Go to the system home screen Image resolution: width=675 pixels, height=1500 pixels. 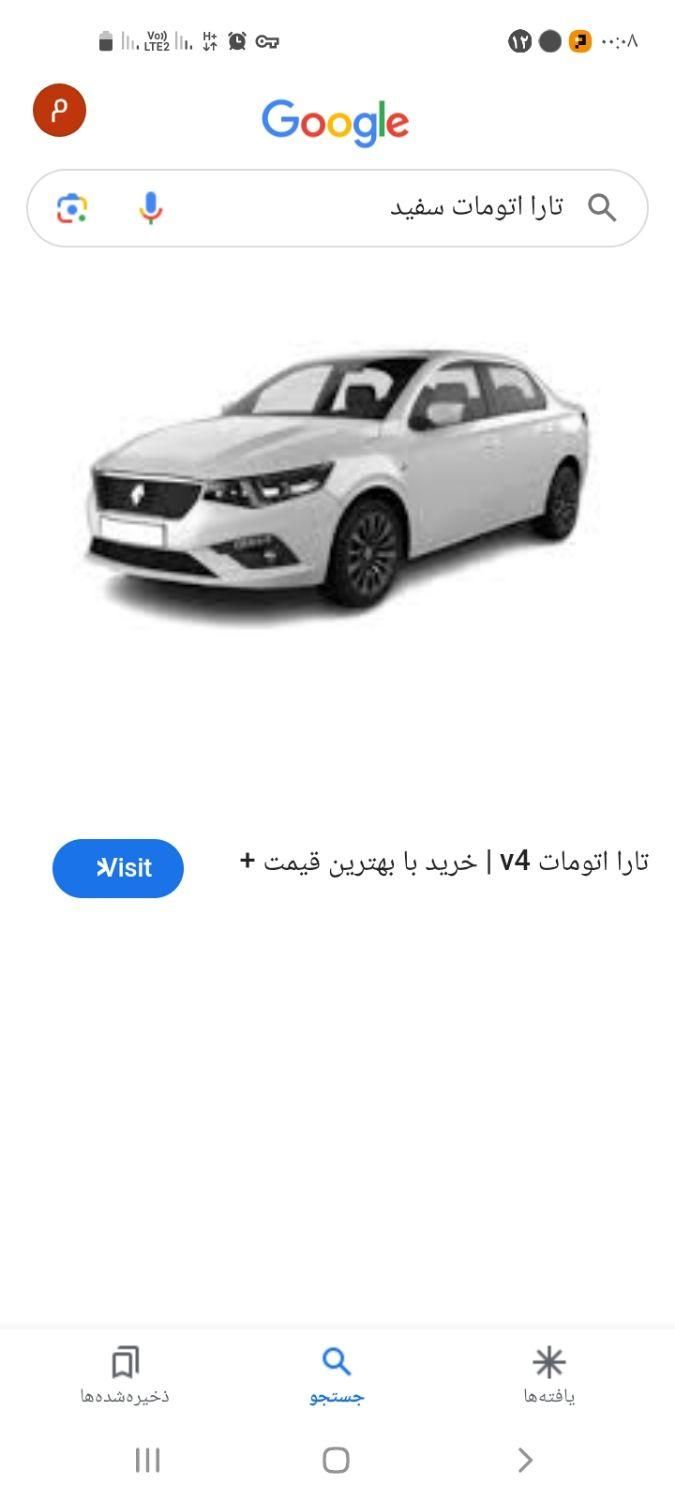pos(336,1460)
